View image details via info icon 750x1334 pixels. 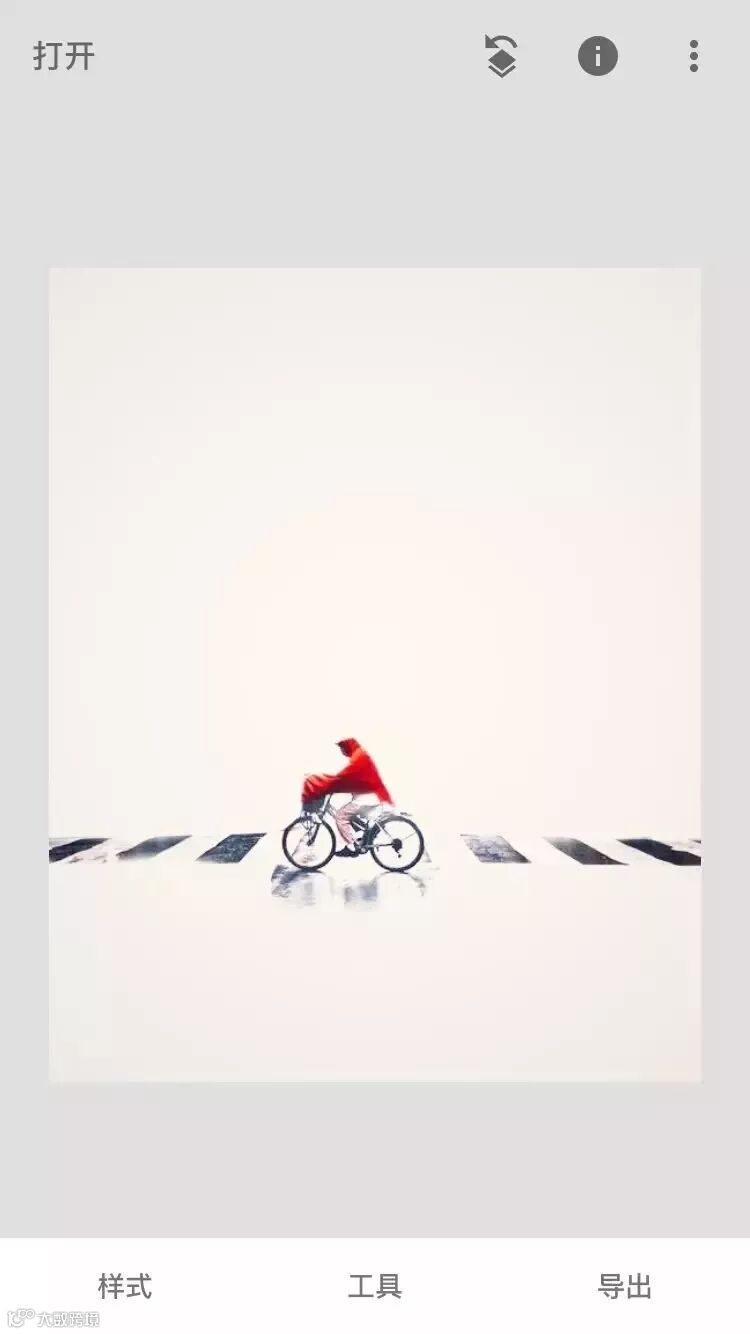click(x=598, y=56)
